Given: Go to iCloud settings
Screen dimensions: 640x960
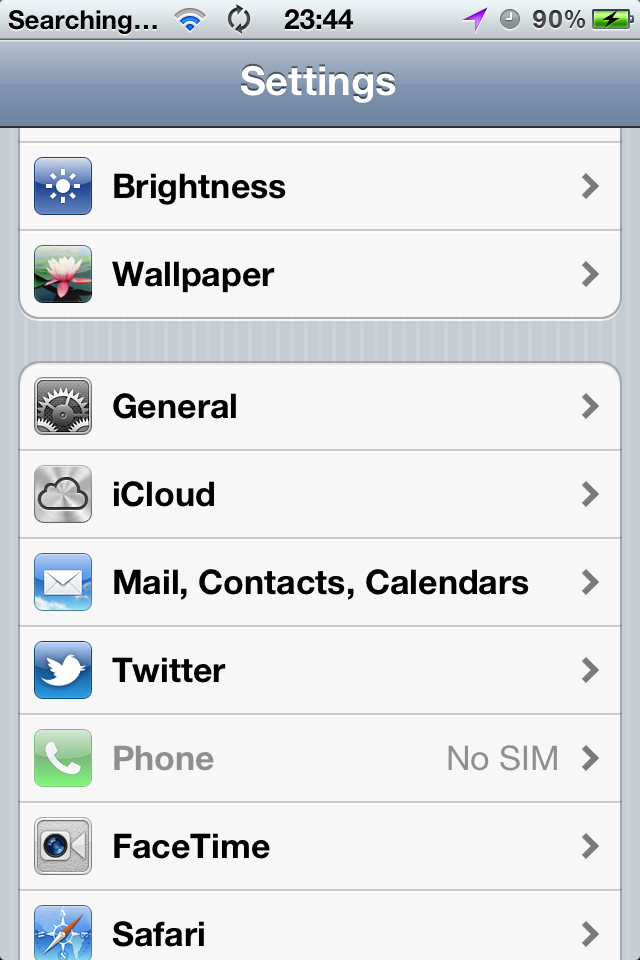Looking at the screenshot, I should coord(320,495).
